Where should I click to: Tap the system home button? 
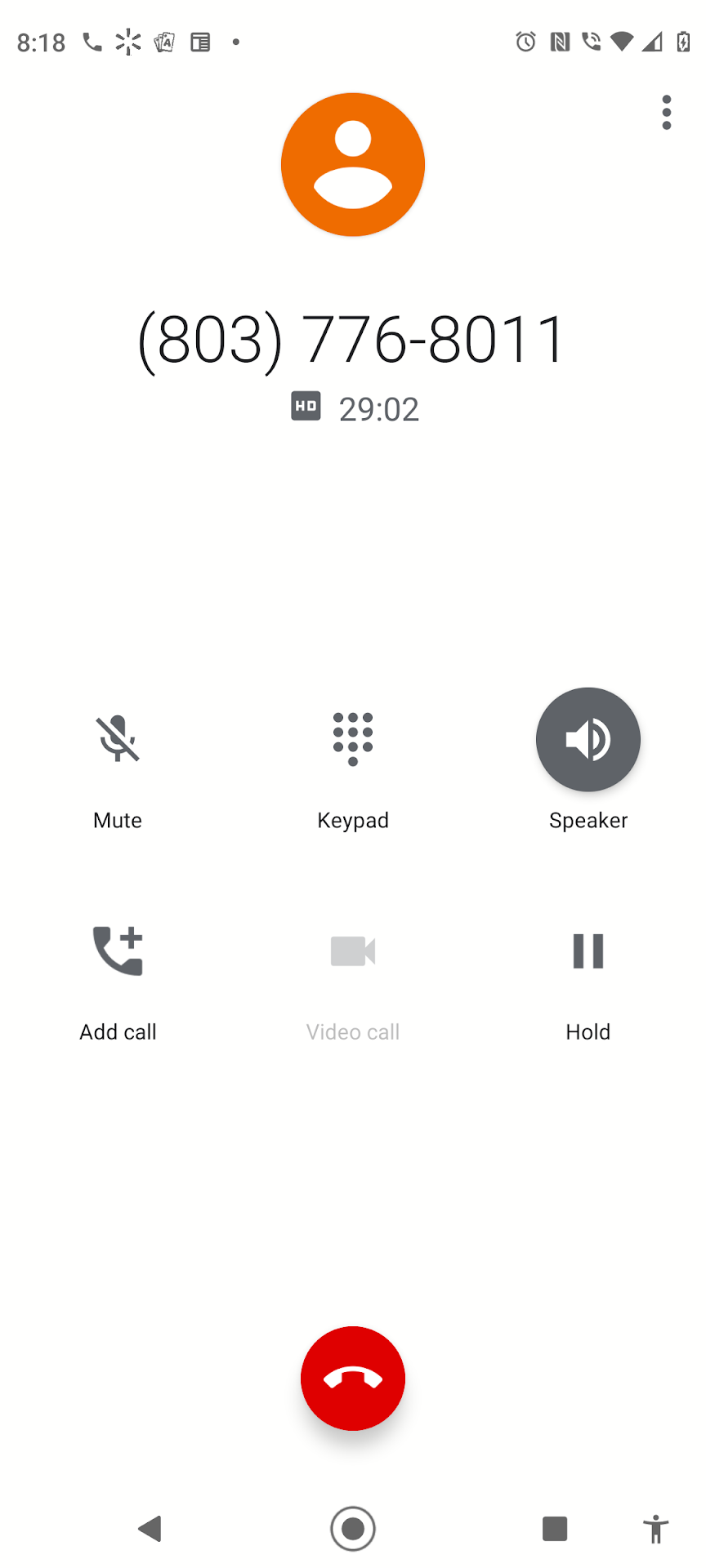pyautogui.click(x=353, y=1528)
